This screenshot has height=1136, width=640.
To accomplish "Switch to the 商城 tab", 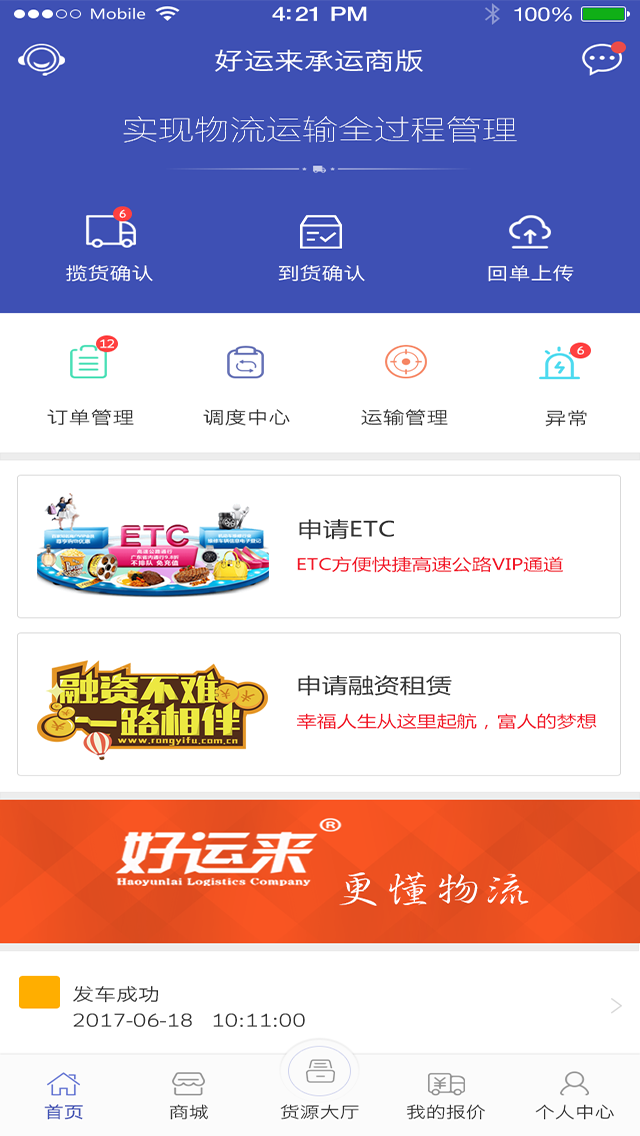I will [x=189, y=1095].
